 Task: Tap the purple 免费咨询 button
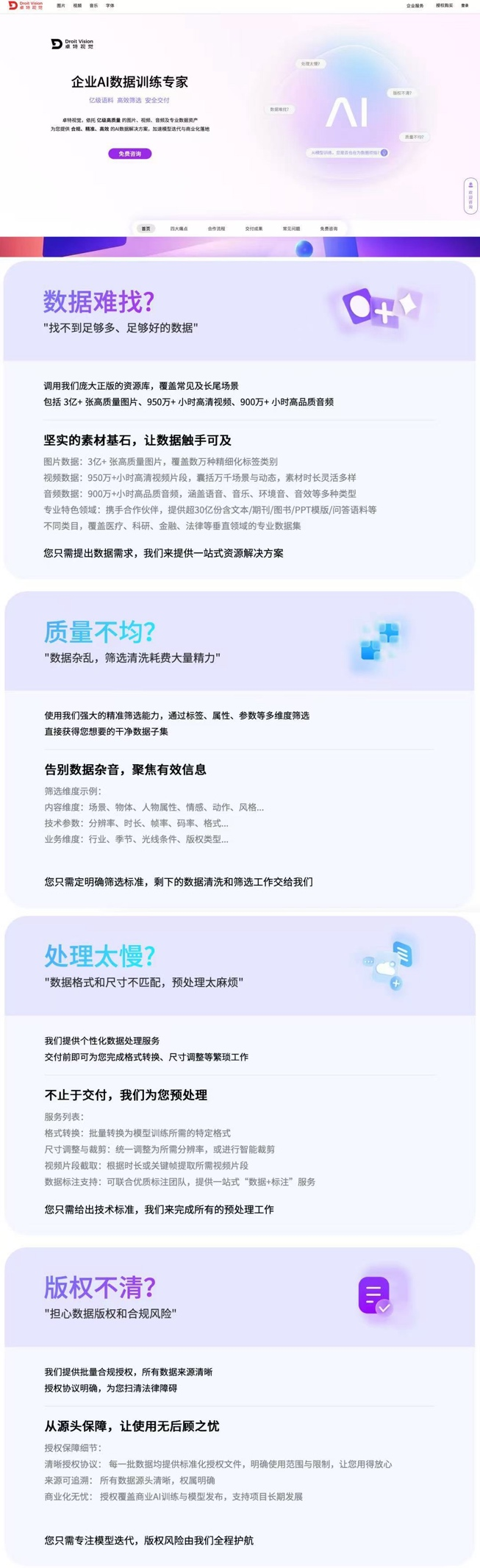[x=130, y=154]
